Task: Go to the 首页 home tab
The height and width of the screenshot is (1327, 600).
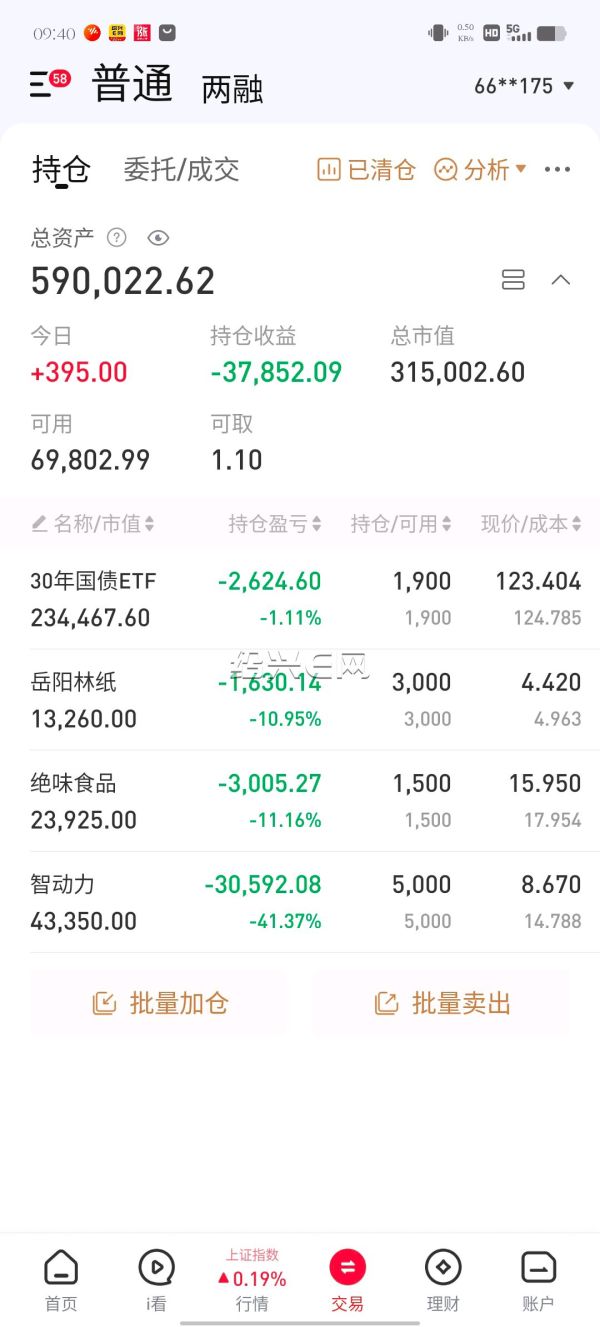Action: (x=61, y=1279)
